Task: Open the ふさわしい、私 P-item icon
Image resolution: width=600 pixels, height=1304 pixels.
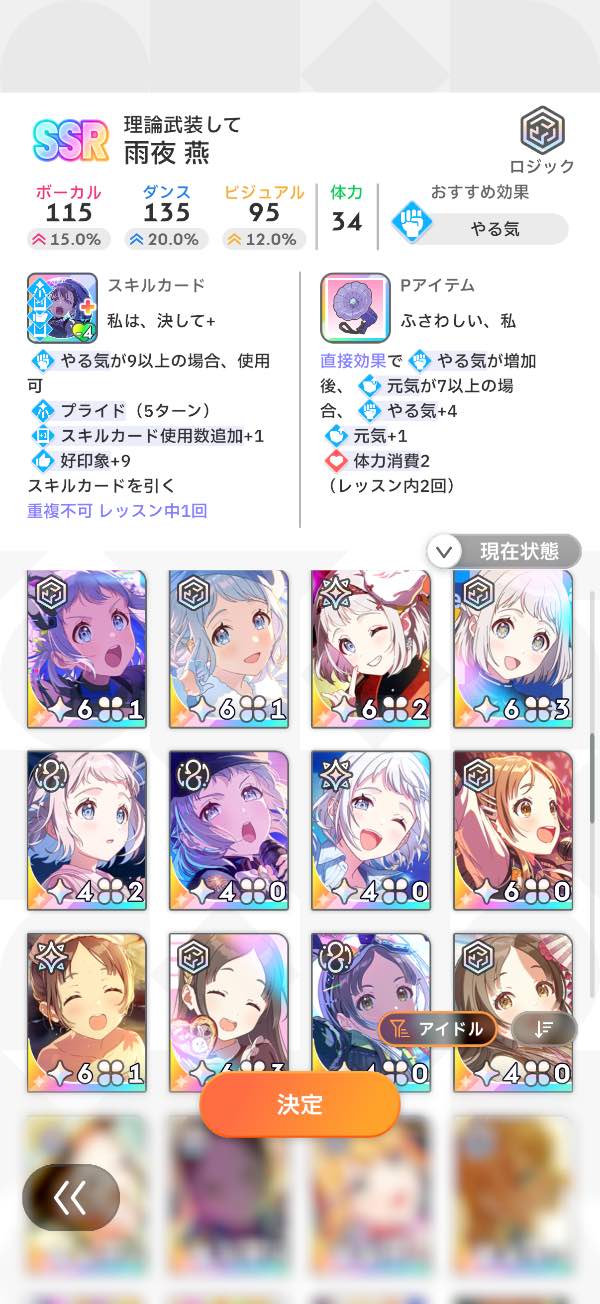Action: coord(355,308)
